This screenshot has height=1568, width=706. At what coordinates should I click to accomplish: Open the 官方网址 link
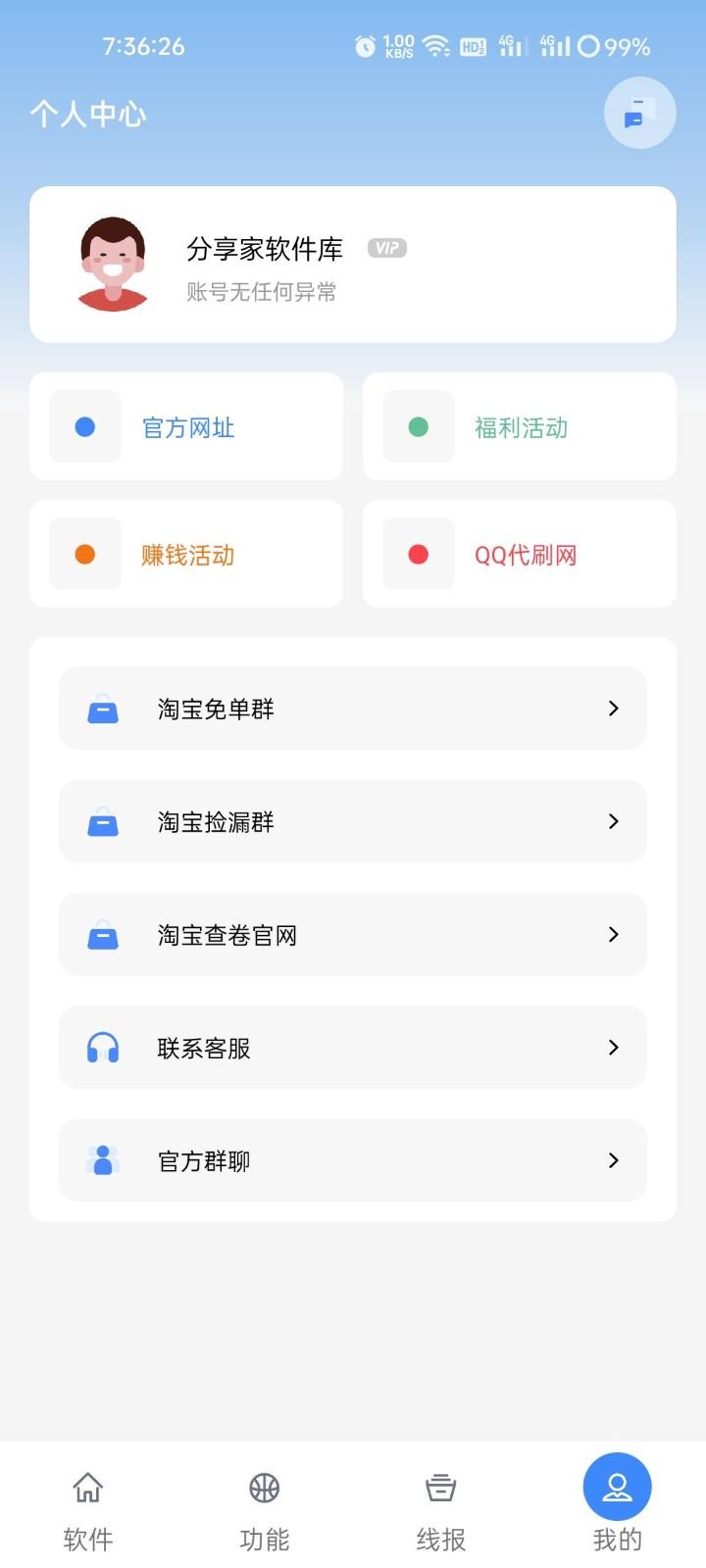pos(187,426)
